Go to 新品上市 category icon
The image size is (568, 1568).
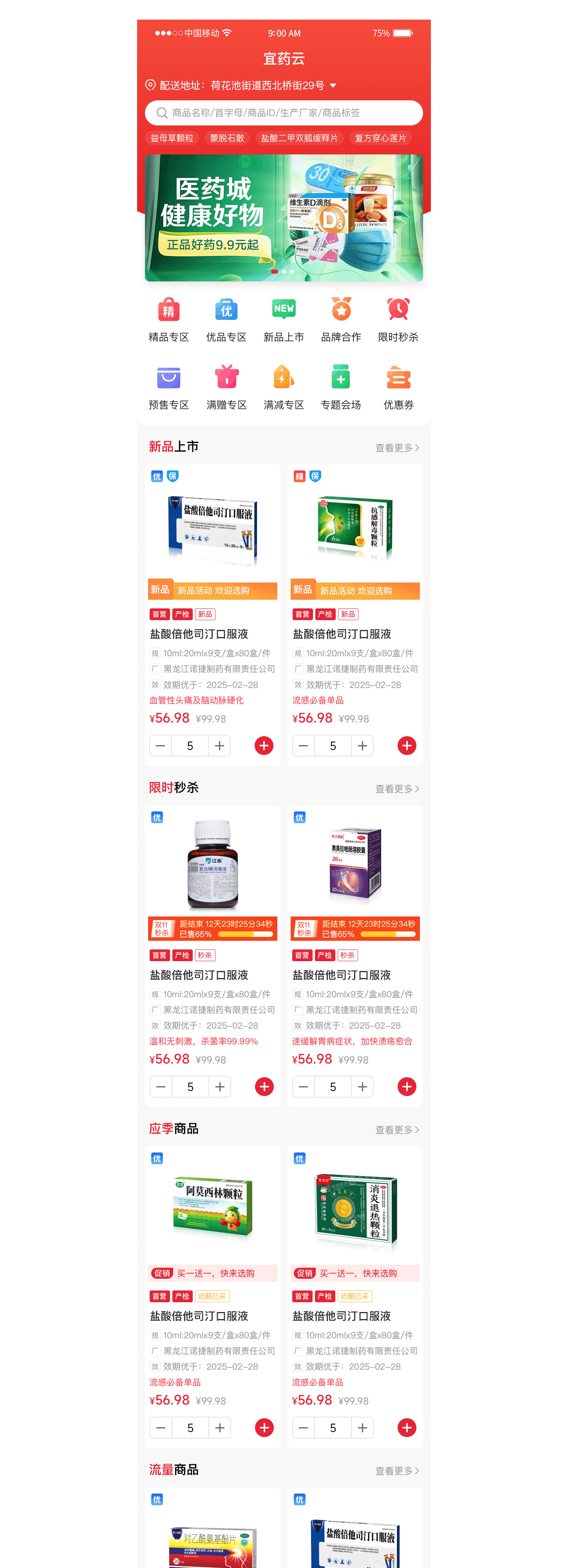(283, 319)
